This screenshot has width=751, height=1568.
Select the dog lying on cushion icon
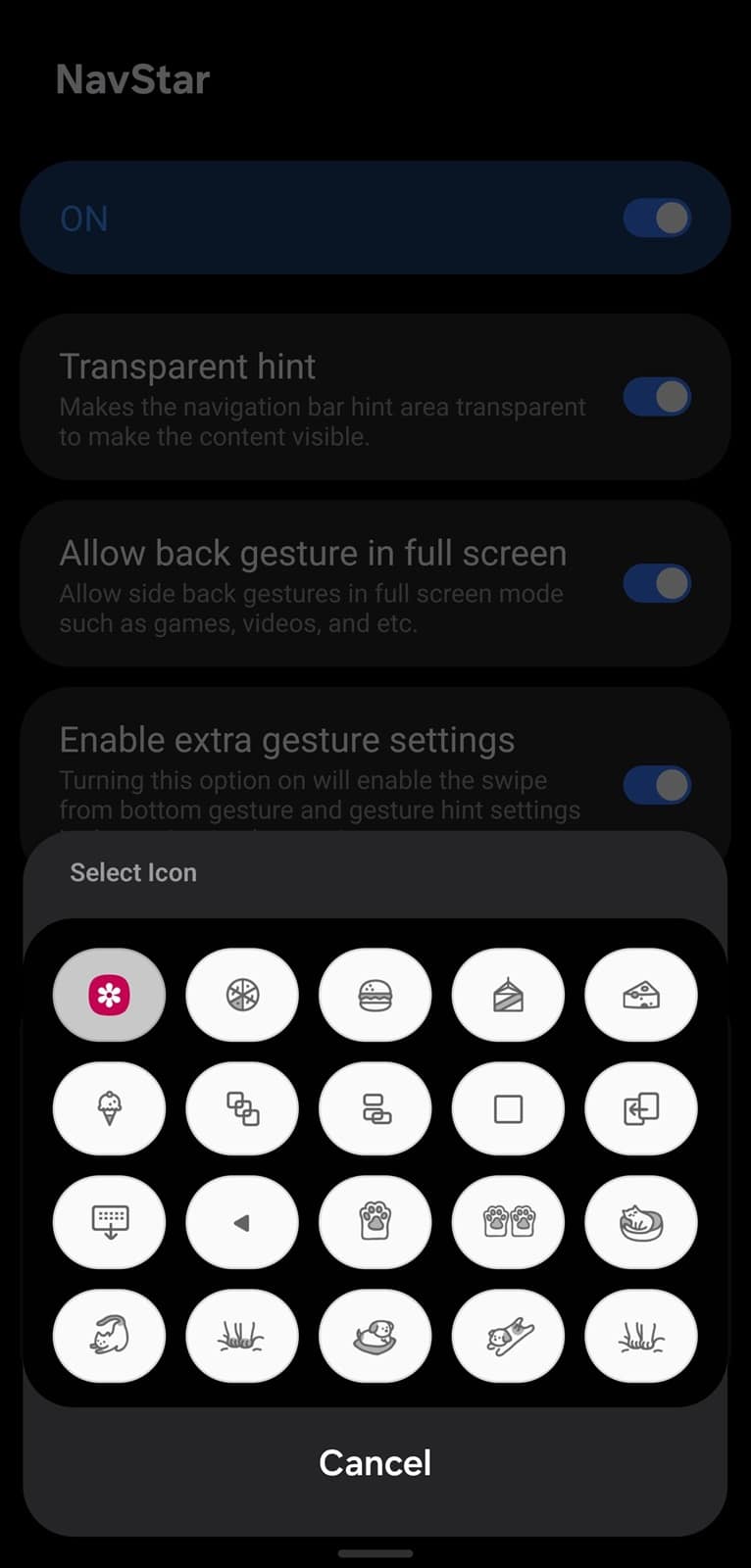pos(375,1336)
